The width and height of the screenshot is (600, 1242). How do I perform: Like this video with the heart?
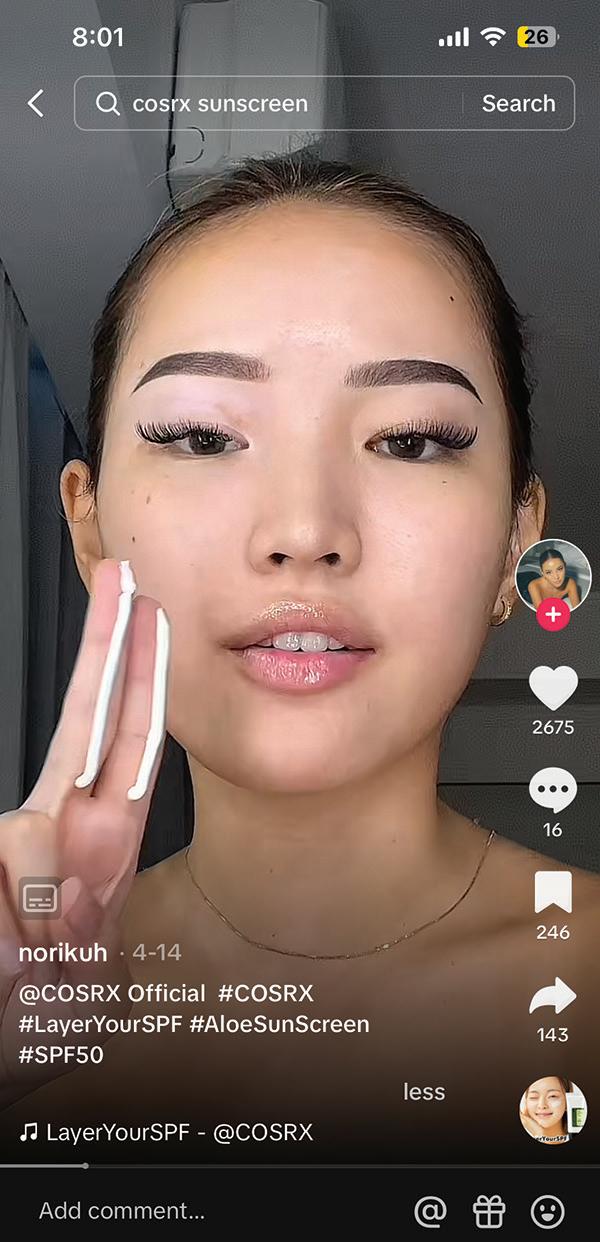[x=553, y=688]
